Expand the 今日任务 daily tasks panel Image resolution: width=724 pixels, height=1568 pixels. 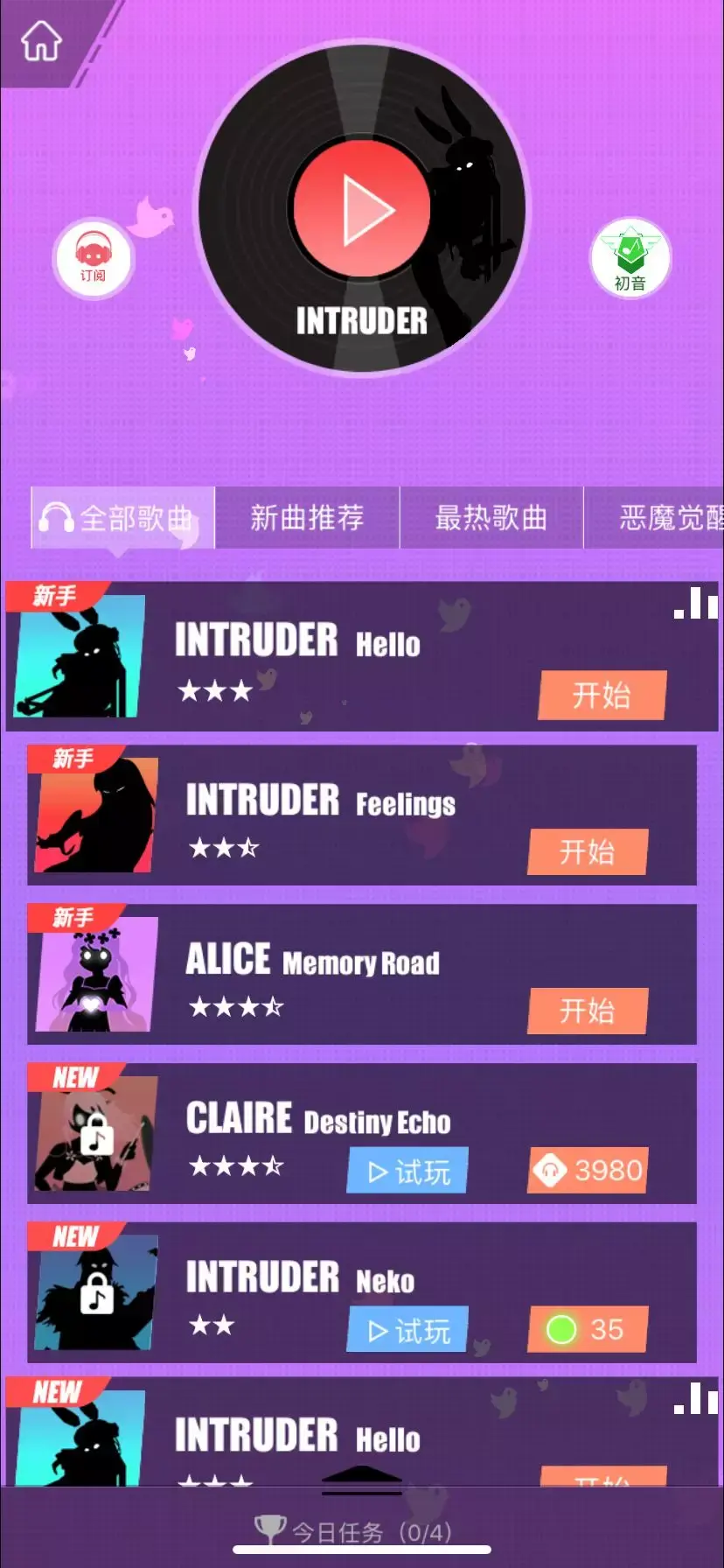coord(361,1531)
